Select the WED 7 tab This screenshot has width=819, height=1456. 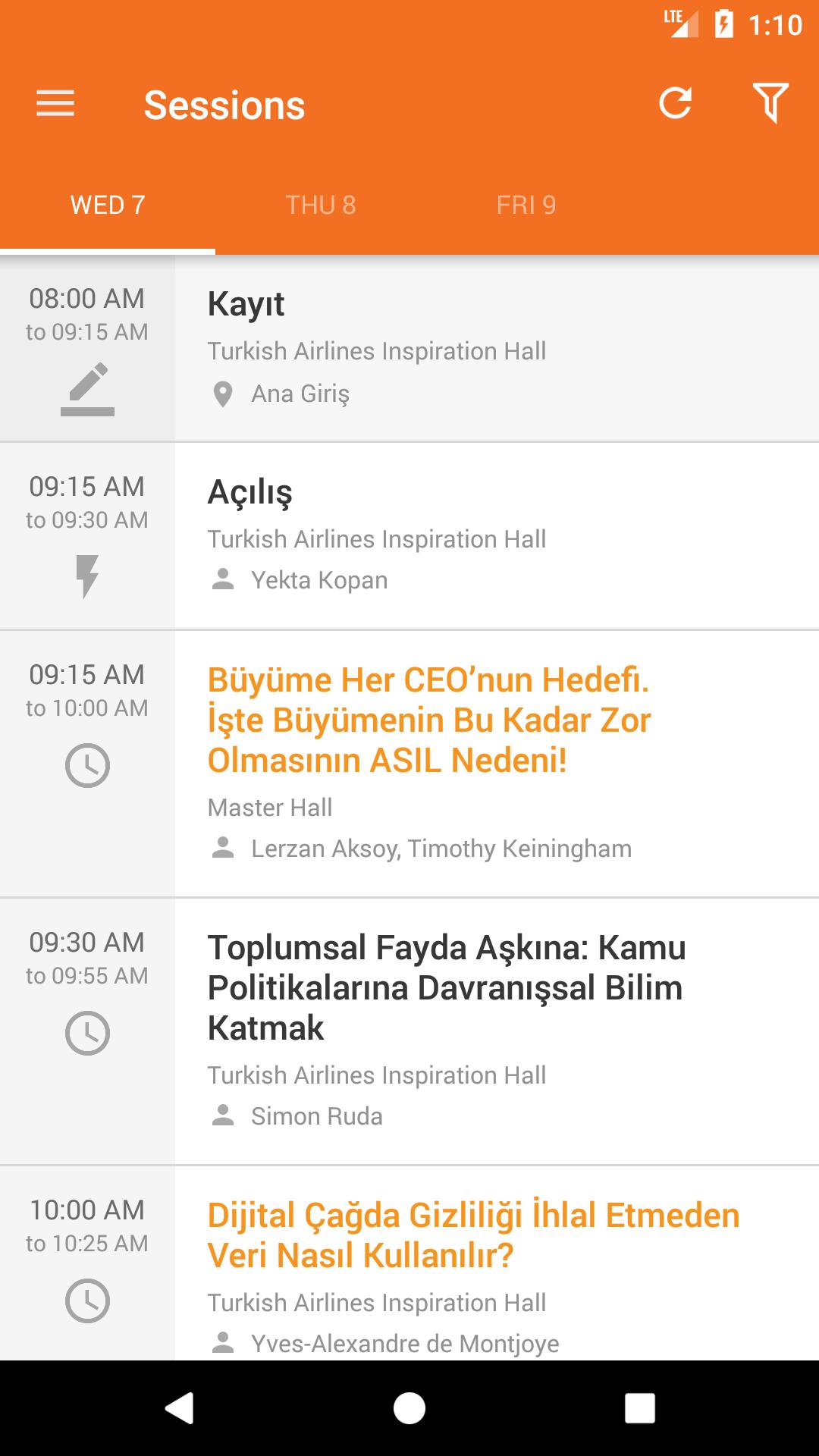[108, 205]
